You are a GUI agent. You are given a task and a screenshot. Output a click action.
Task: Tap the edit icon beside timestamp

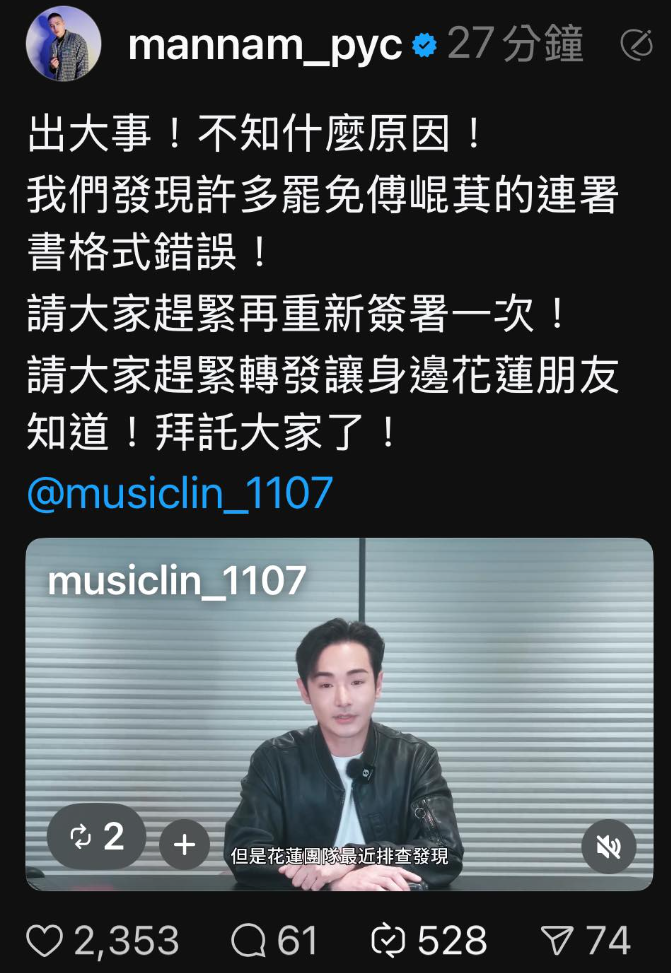coord(636,44)
